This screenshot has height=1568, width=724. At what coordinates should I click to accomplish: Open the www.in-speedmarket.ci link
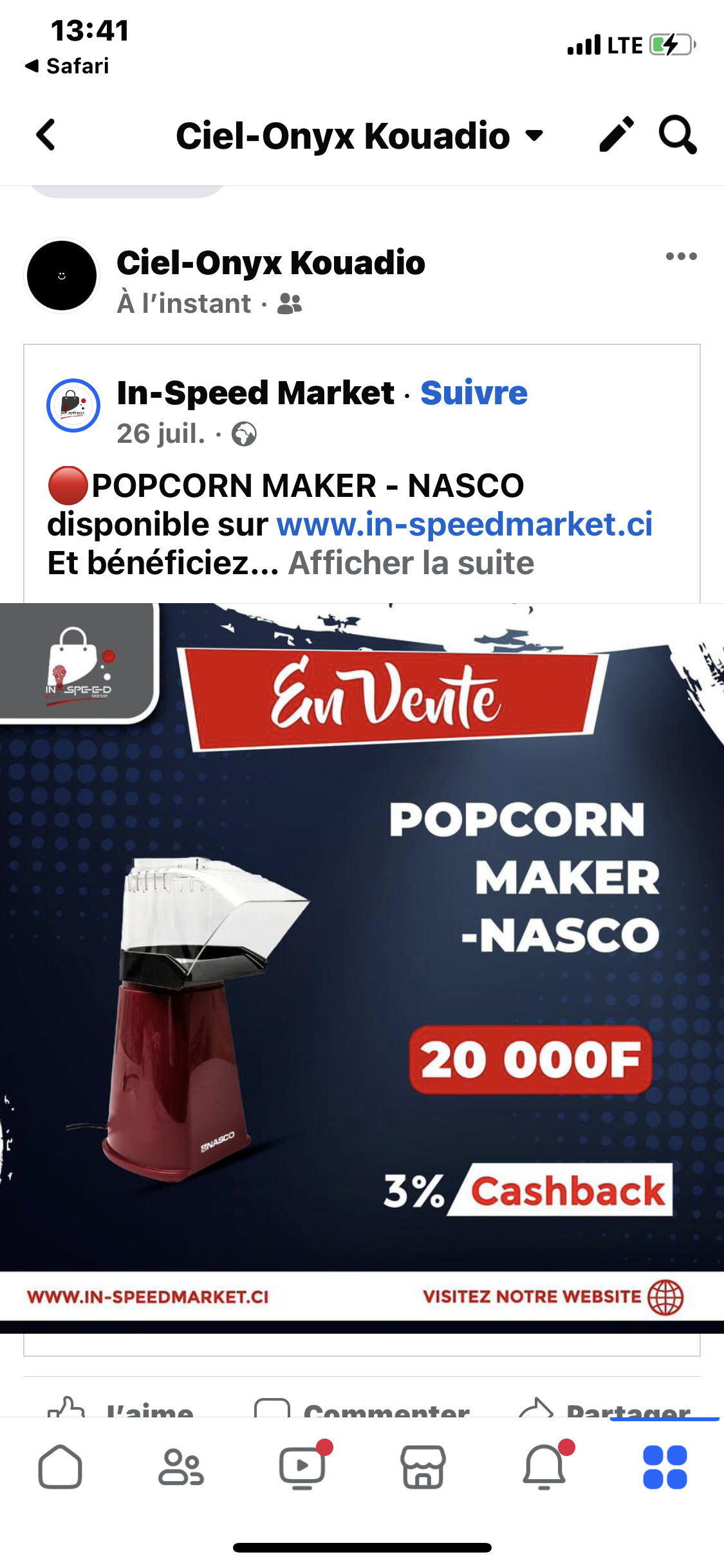pyautogui.click(x=464, y=524)
